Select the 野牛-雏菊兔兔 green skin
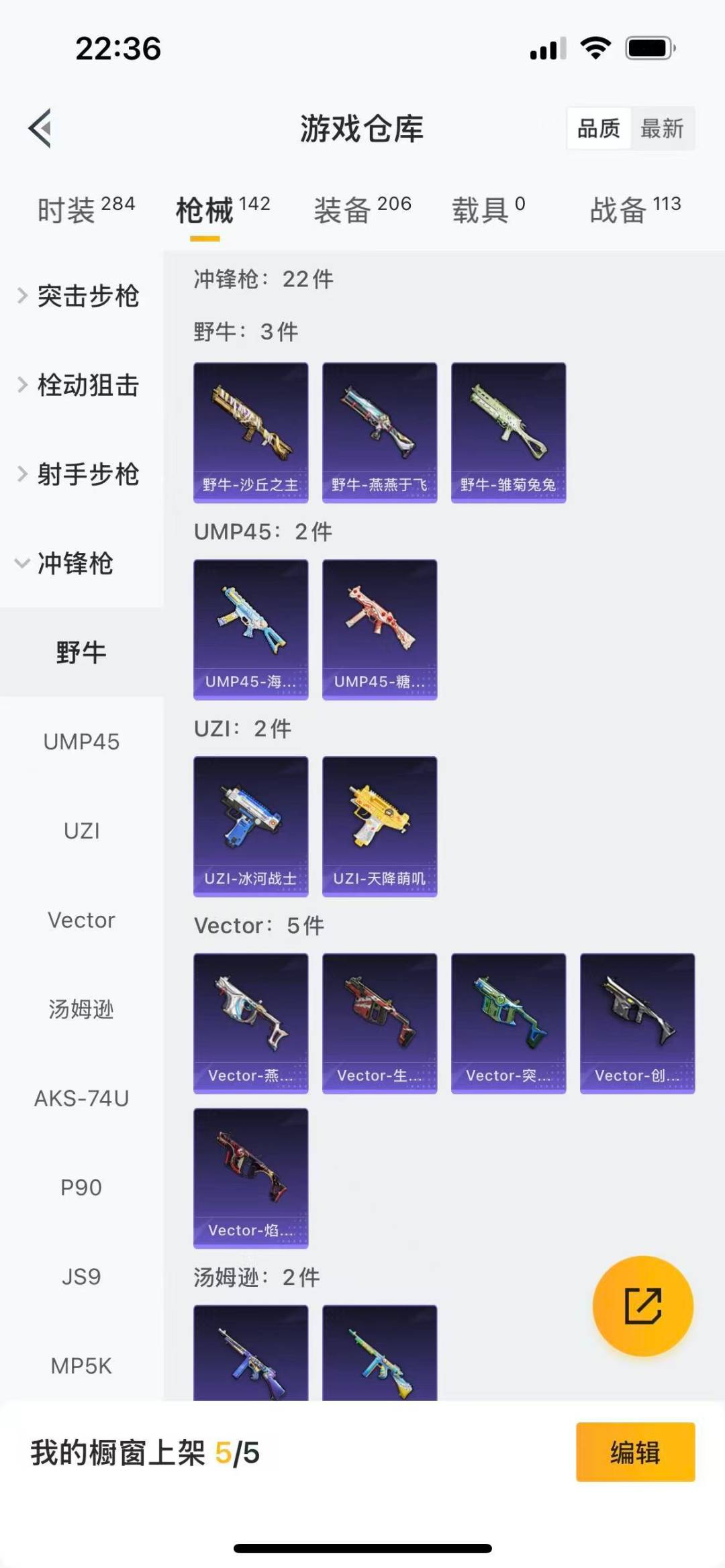Screen dimensions: 725x1568 508,429
